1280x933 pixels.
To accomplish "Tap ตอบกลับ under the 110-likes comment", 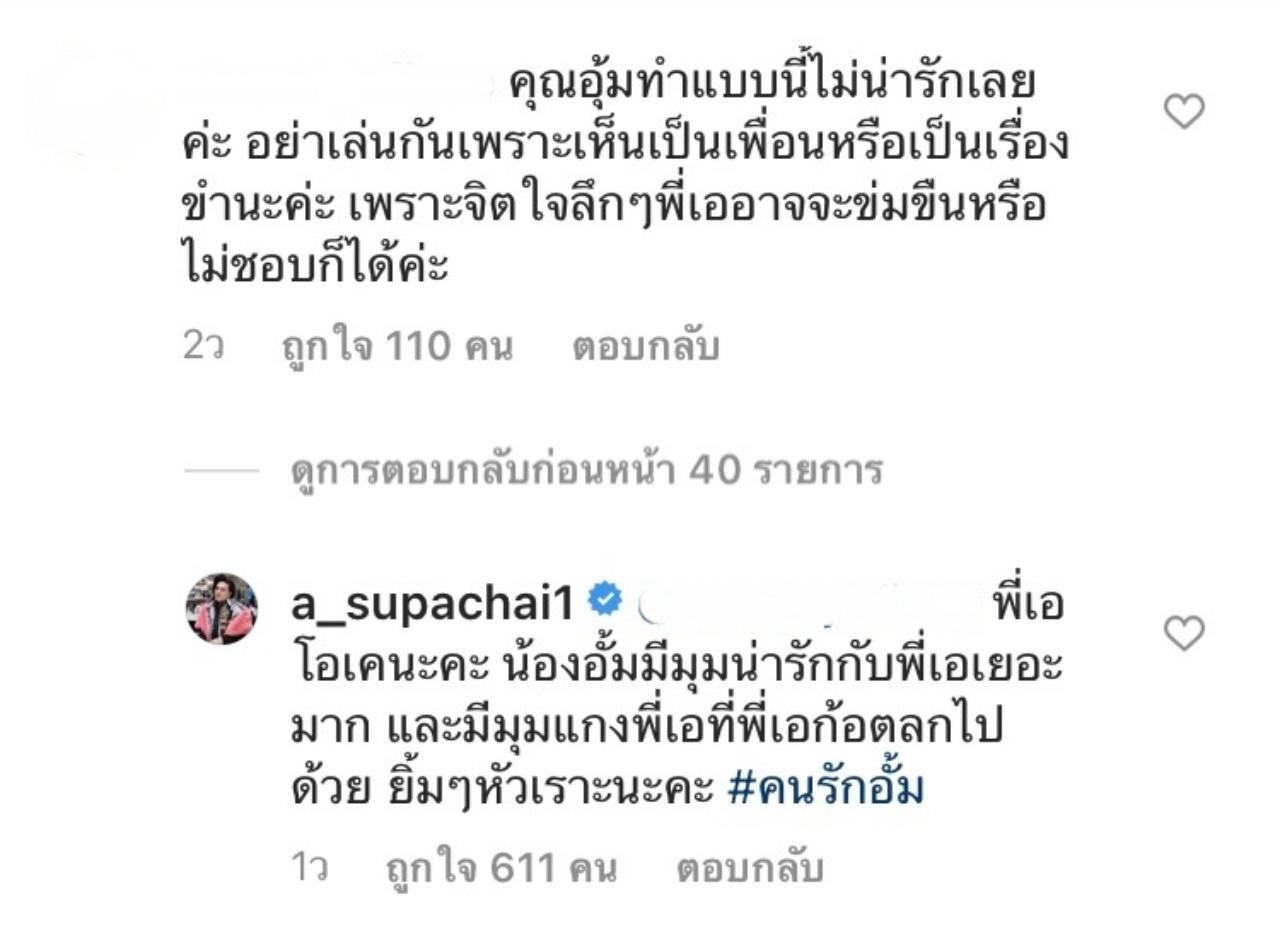I will [645, 347].
